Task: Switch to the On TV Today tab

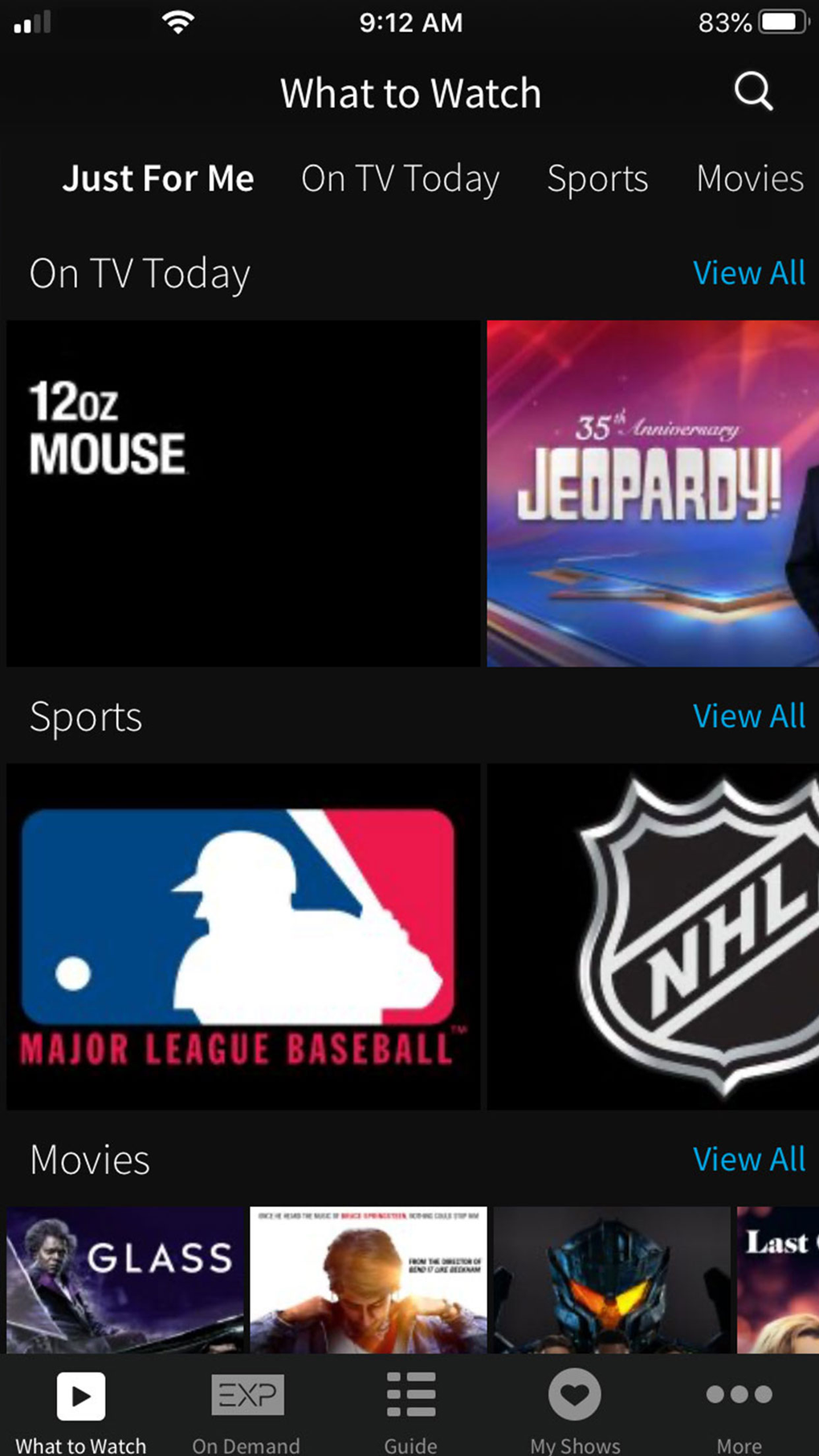Action: pyautogui.click(x=400, y=178)
